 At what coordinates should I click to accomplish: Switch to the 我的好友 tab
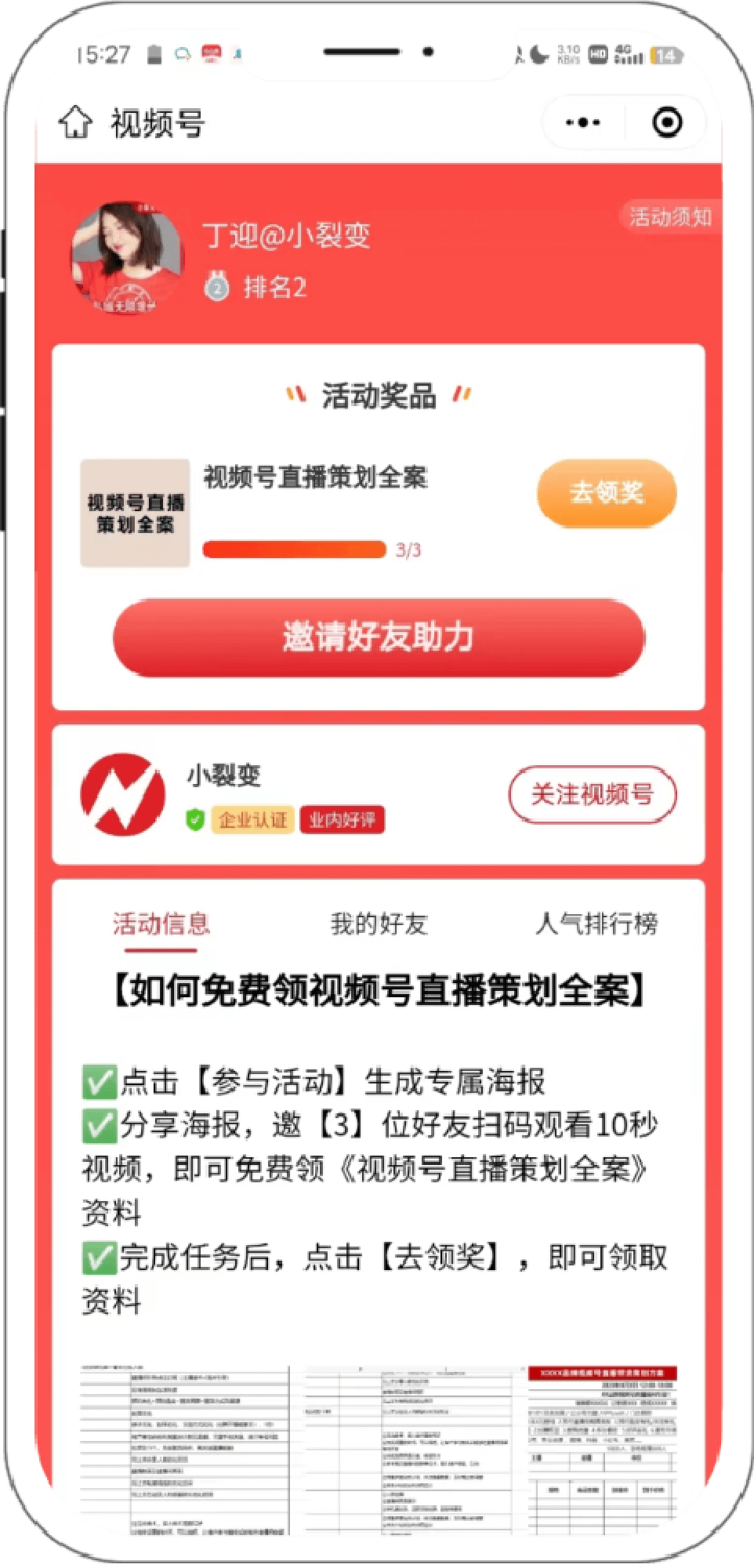point(379,924)
